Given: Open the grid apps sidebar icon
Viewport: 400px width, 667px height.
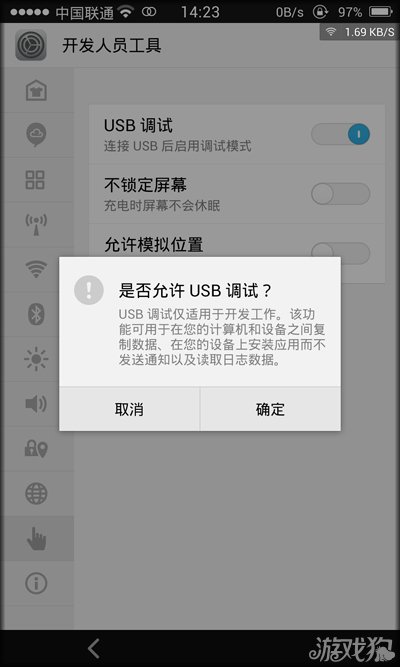Looking at the screenshot, I should click(x=35, y=180).
